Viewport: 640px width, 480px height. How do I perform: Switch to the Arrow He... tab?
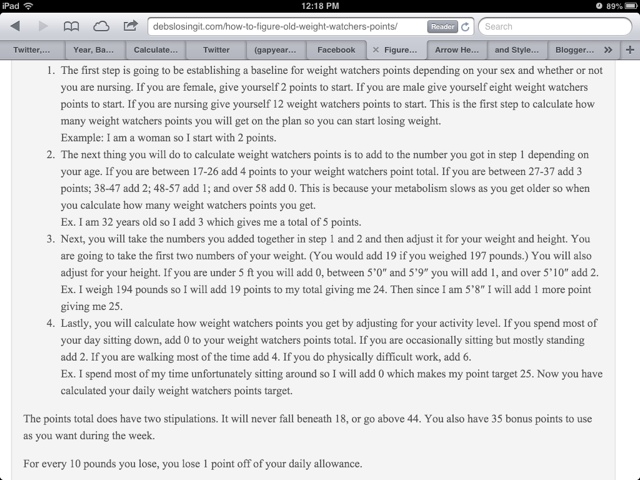point(457,50)
